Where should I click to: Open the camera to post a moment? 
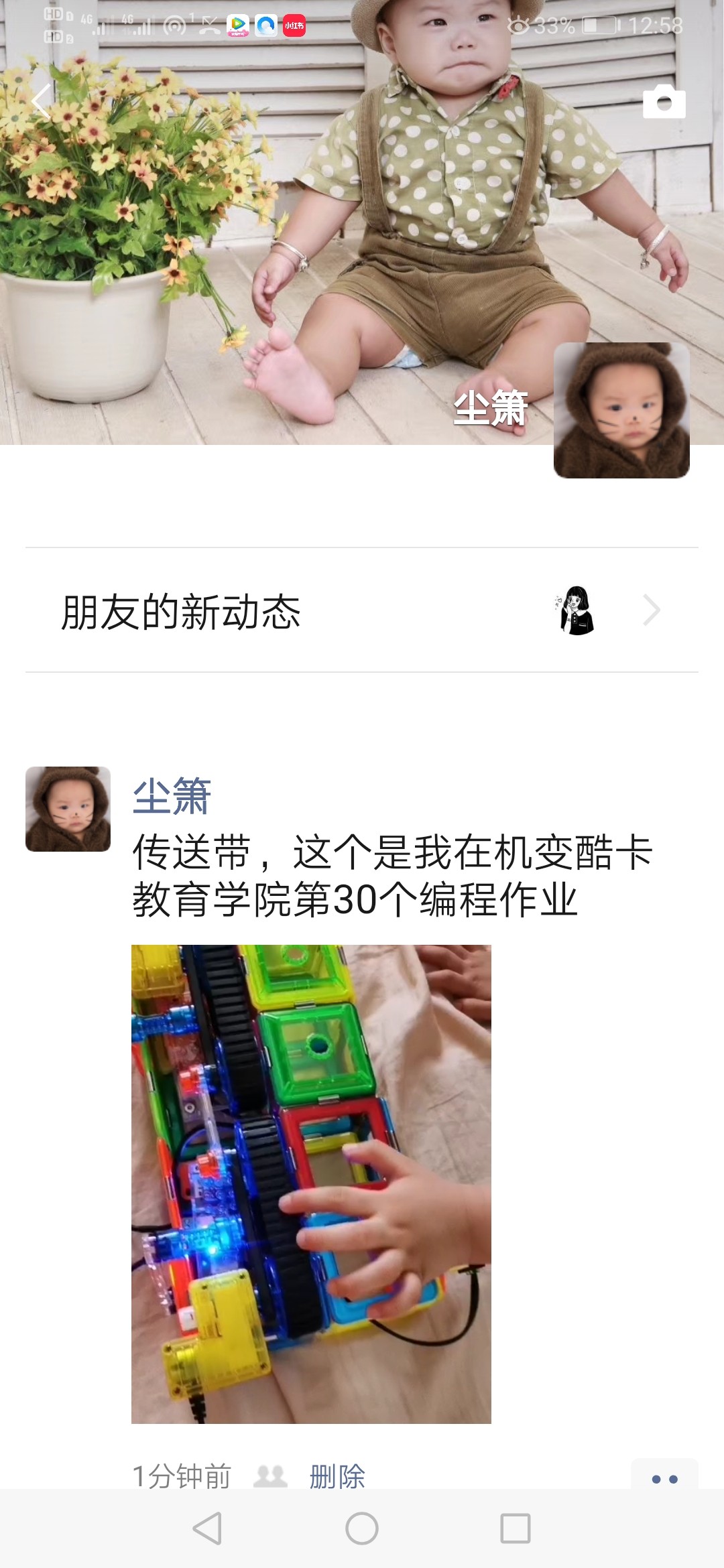coord(664,102)
